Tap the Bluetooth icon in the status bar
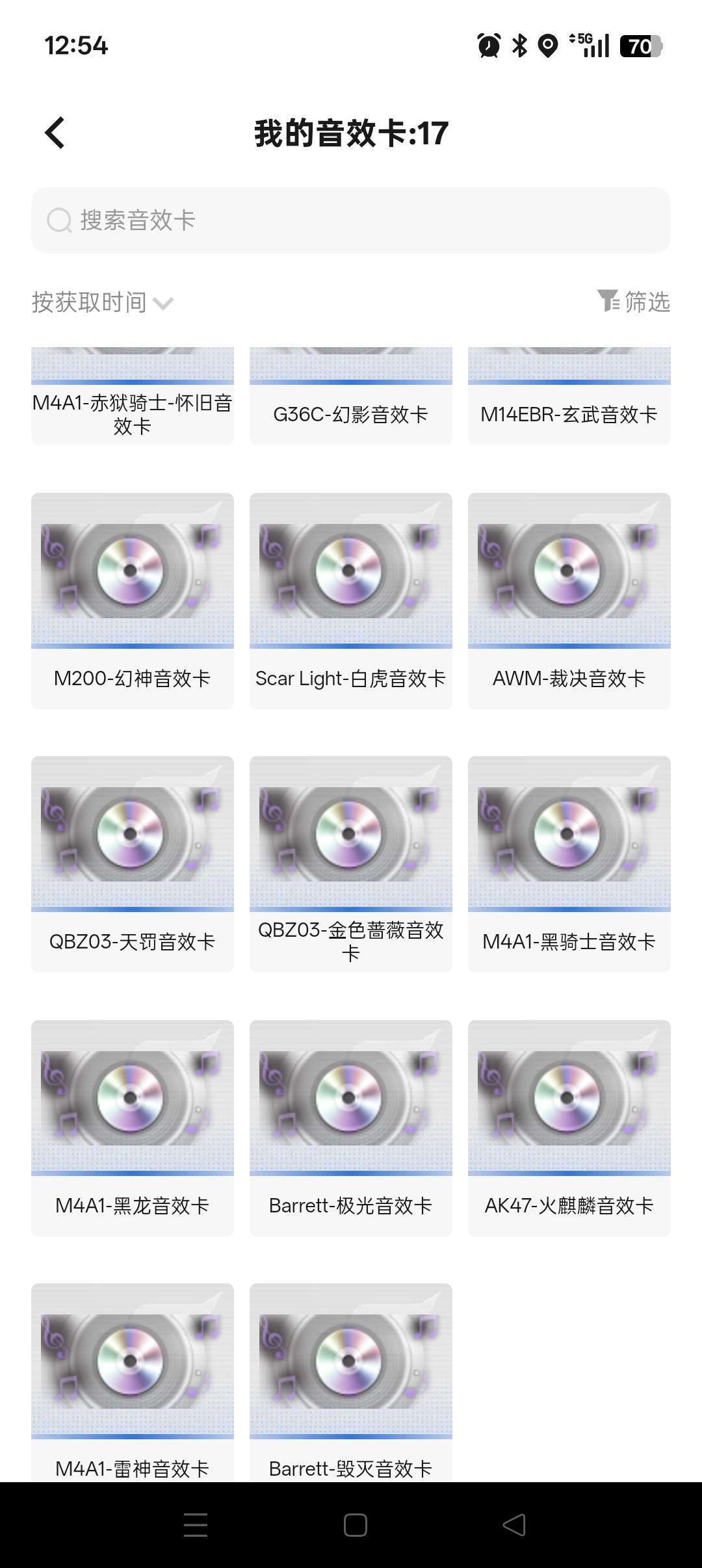This screenshot has width=702, height=1568. pyautogui.click(x=519, y=46)
